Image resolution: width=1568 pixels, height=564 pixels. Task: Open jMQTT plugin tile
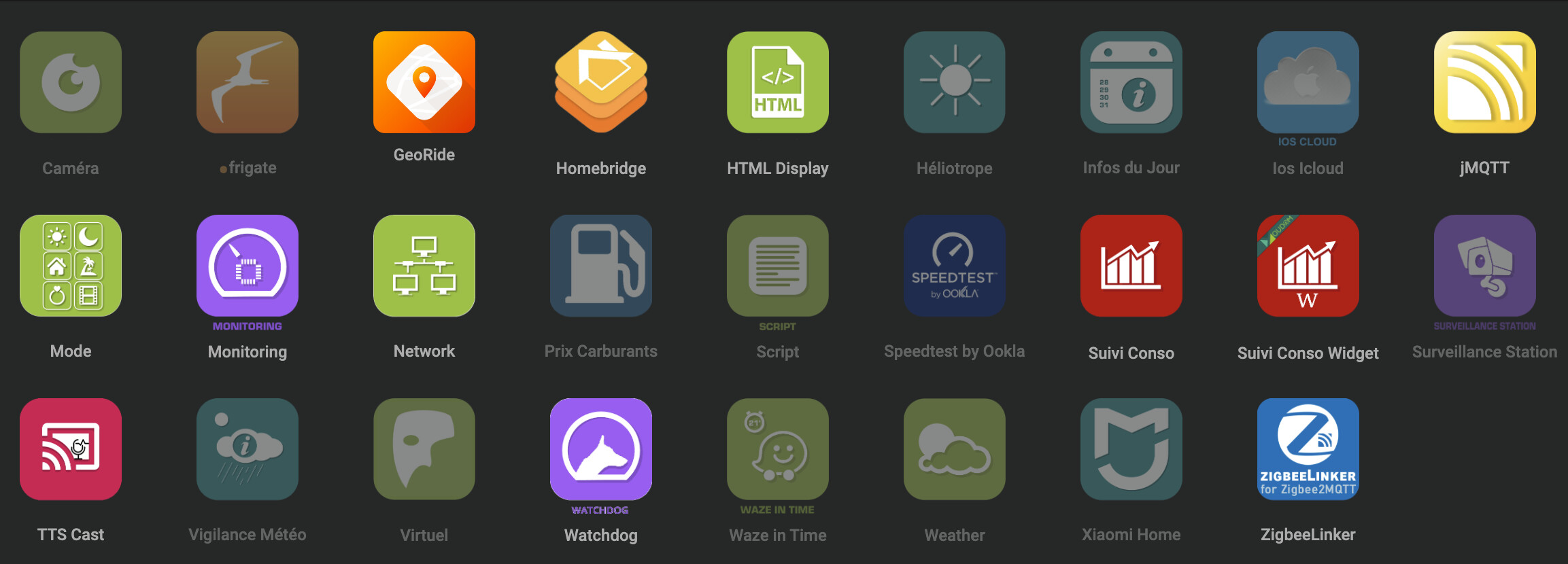pos(1485,83)
